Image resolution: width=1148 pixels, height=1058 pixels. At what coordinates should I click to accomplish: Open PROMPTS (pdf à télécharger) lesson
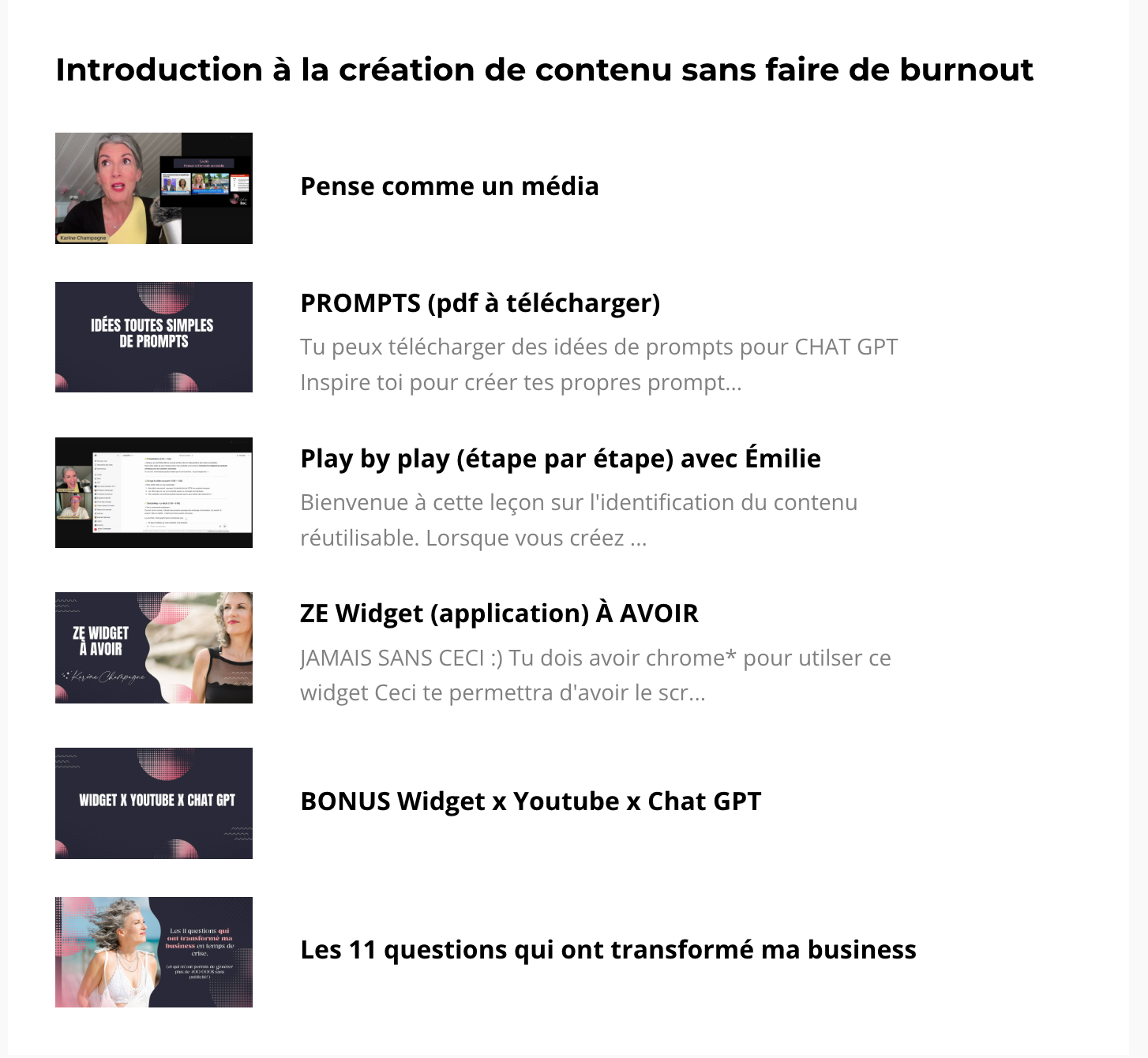click(480, 303)
